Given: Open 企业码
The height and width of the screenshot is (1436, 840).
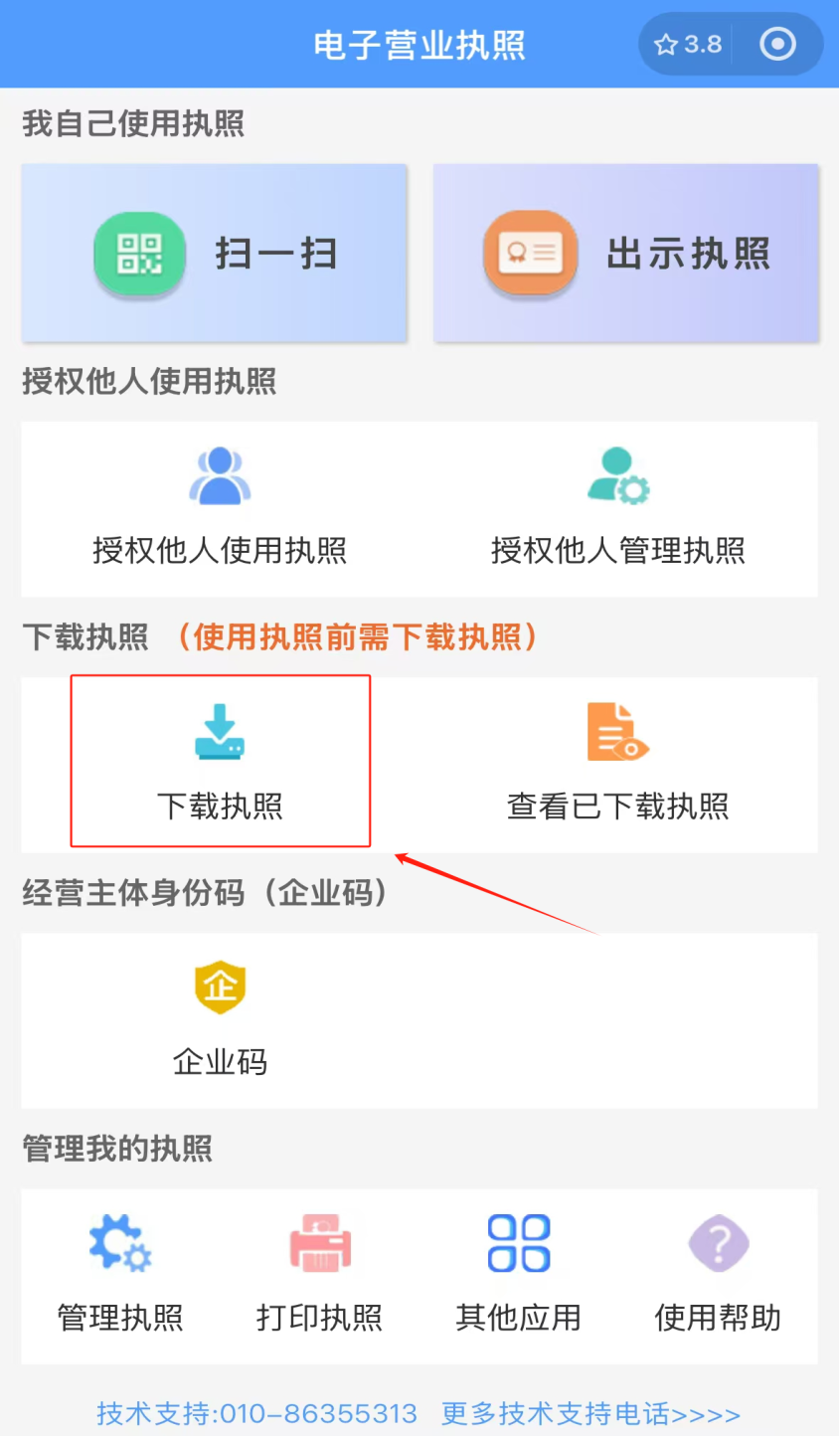Looking at the screenshot, I should point(220,1020).
